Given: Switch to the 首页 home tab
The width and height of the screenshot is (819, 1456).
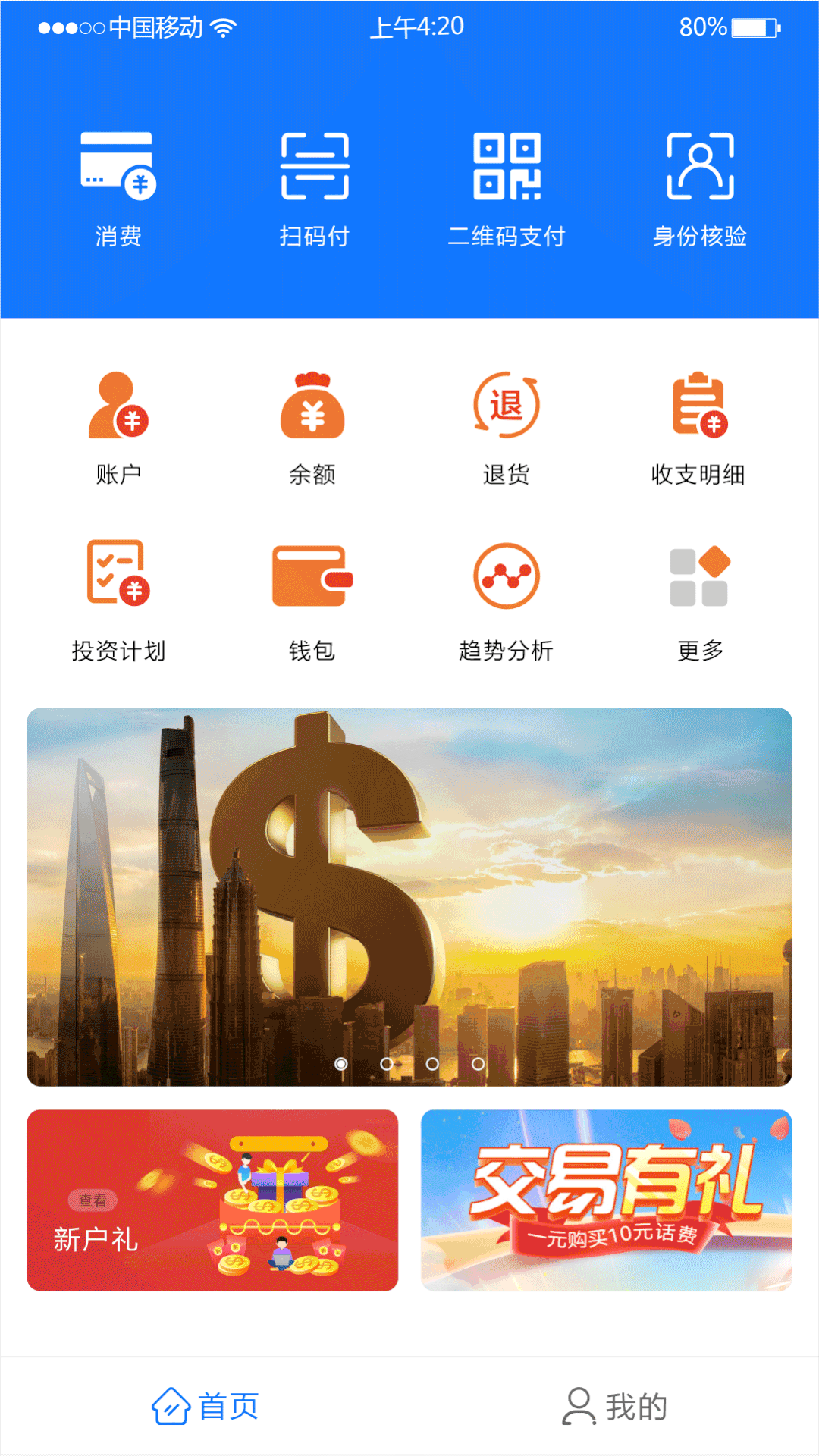Looking at the screenshot, I should 205,1407.
